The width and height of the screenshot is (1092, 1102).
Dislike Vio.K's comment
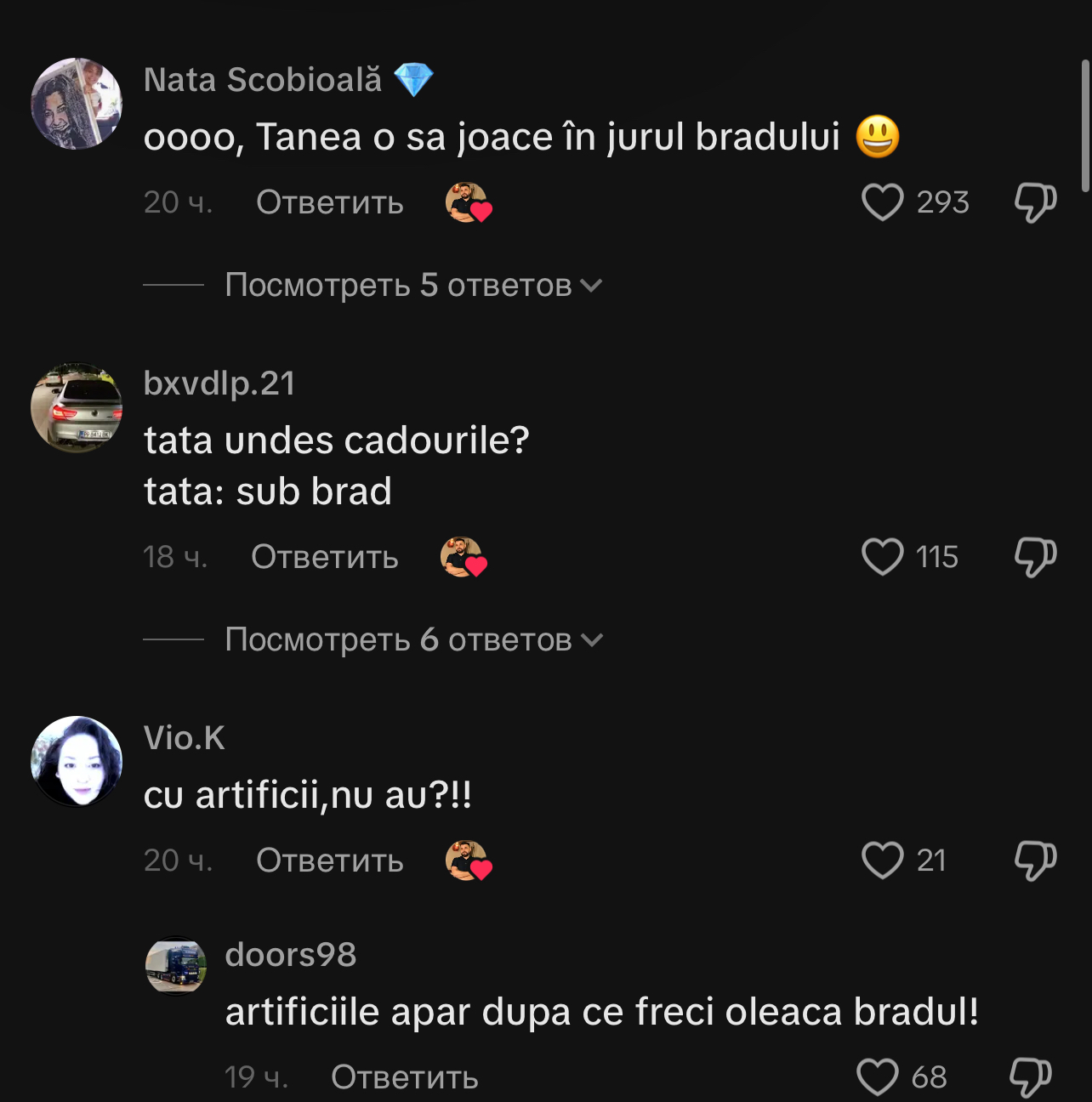(1035, 861)
